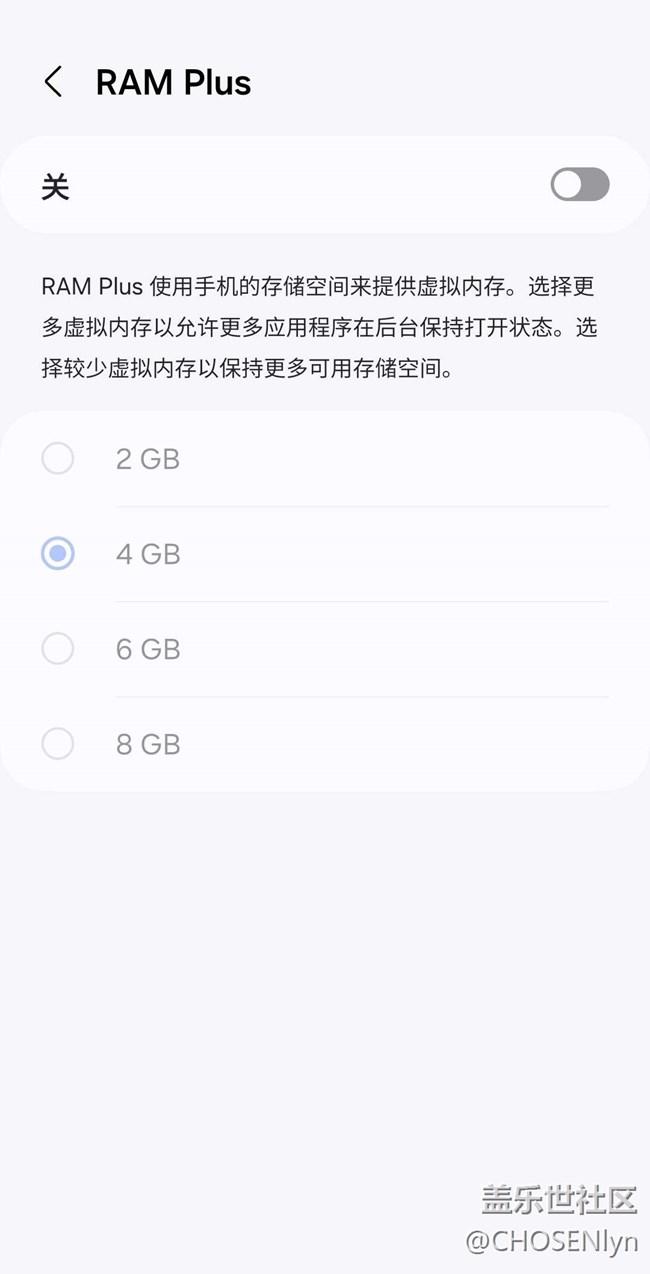Select the 2 GB virtual memory option

(58, 459)
